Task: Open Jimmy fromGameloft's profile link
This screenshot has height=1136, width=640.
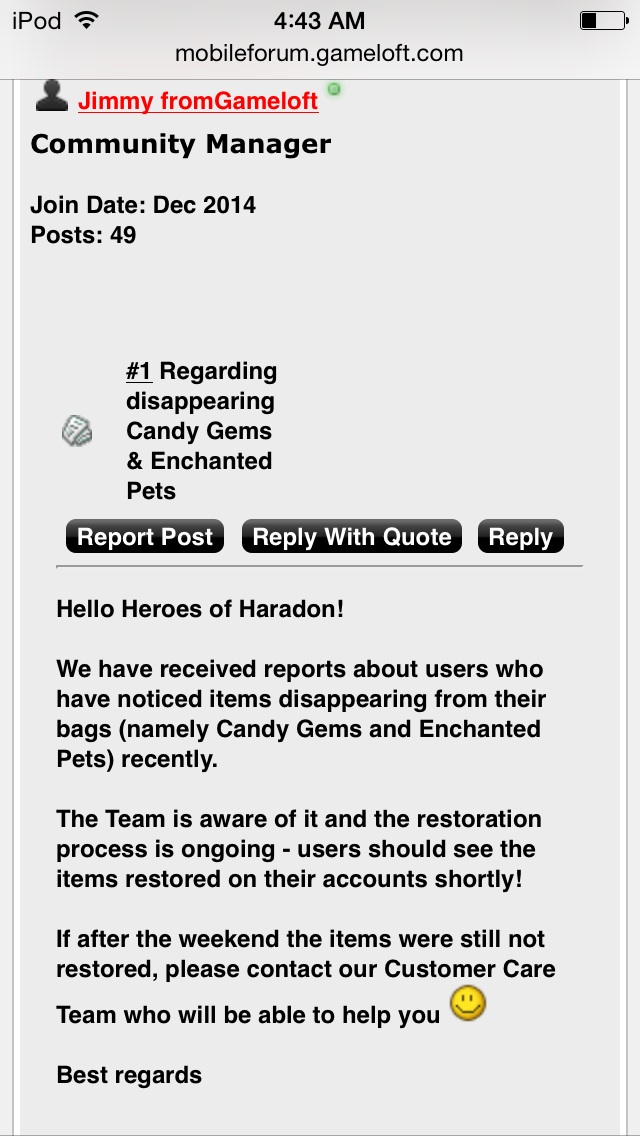Action: tap(198, 101)
